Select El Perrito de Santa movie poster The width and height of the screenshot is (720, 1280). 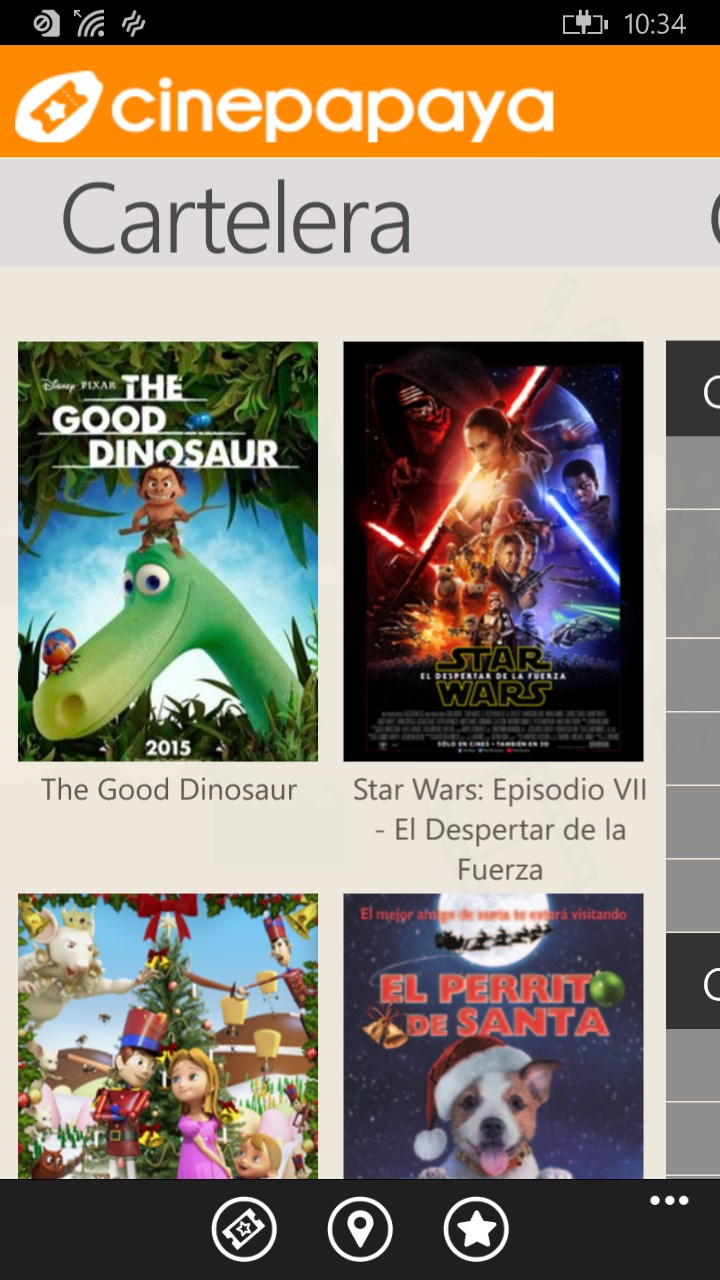493,1035
